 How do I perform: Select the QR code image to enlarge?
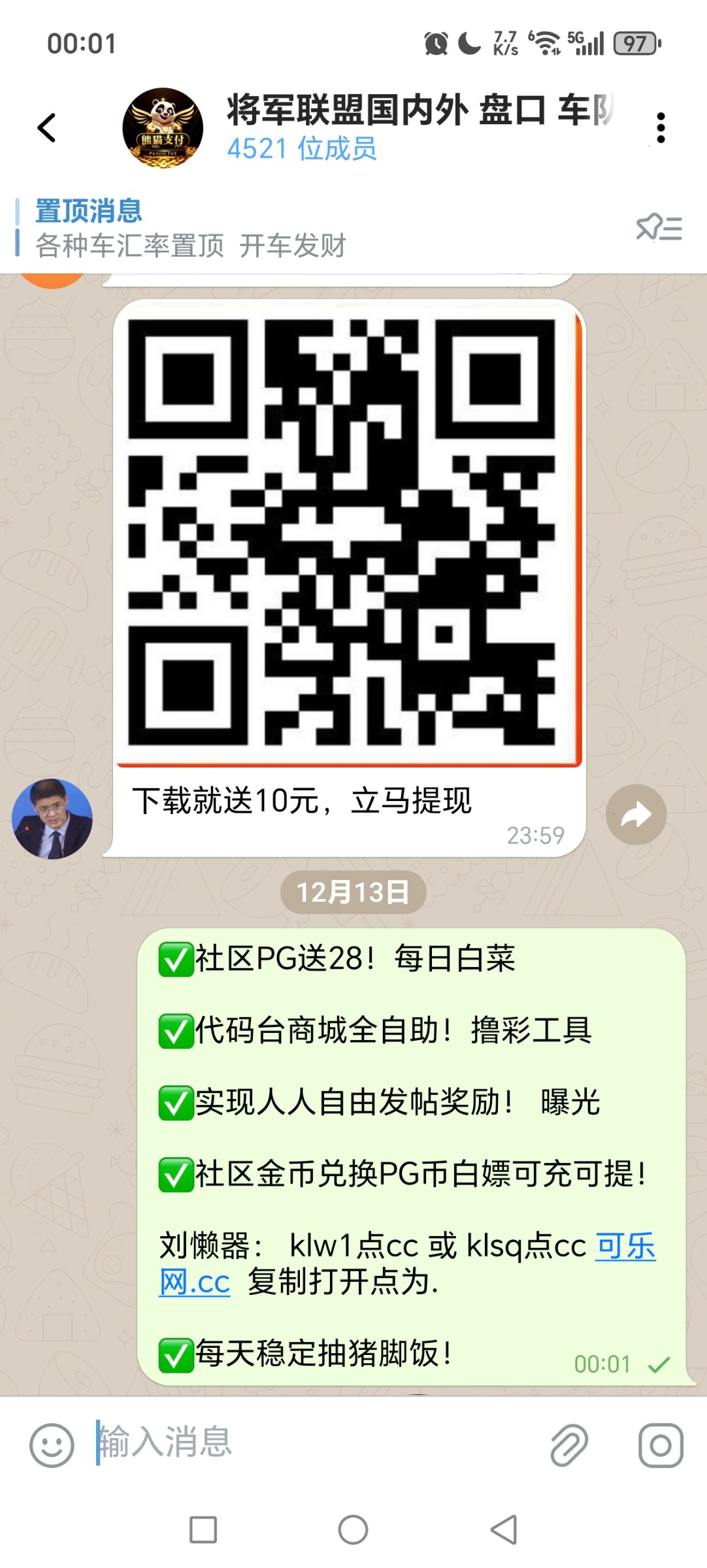(x=350, y=536)
